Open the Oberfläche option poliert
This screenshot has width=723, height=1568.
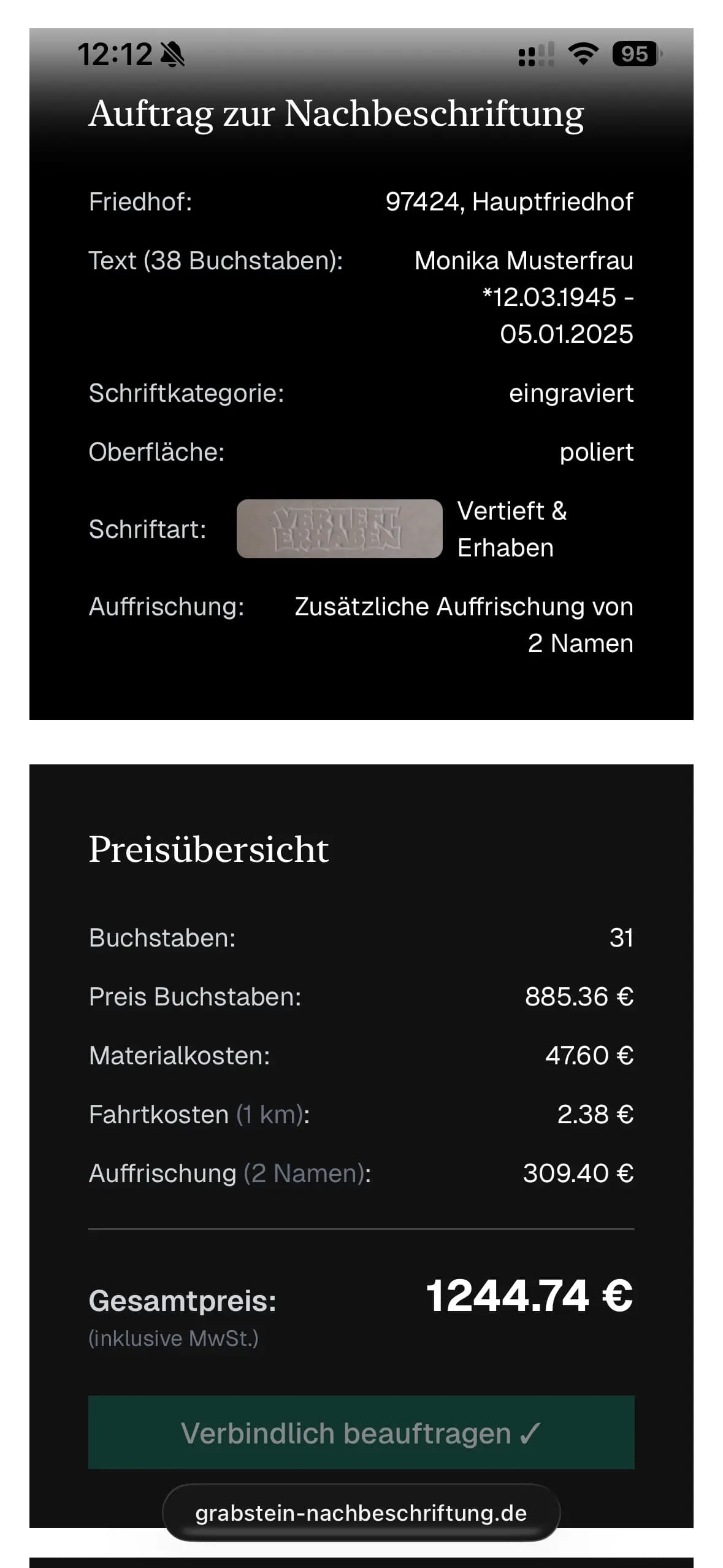point(597,452)
